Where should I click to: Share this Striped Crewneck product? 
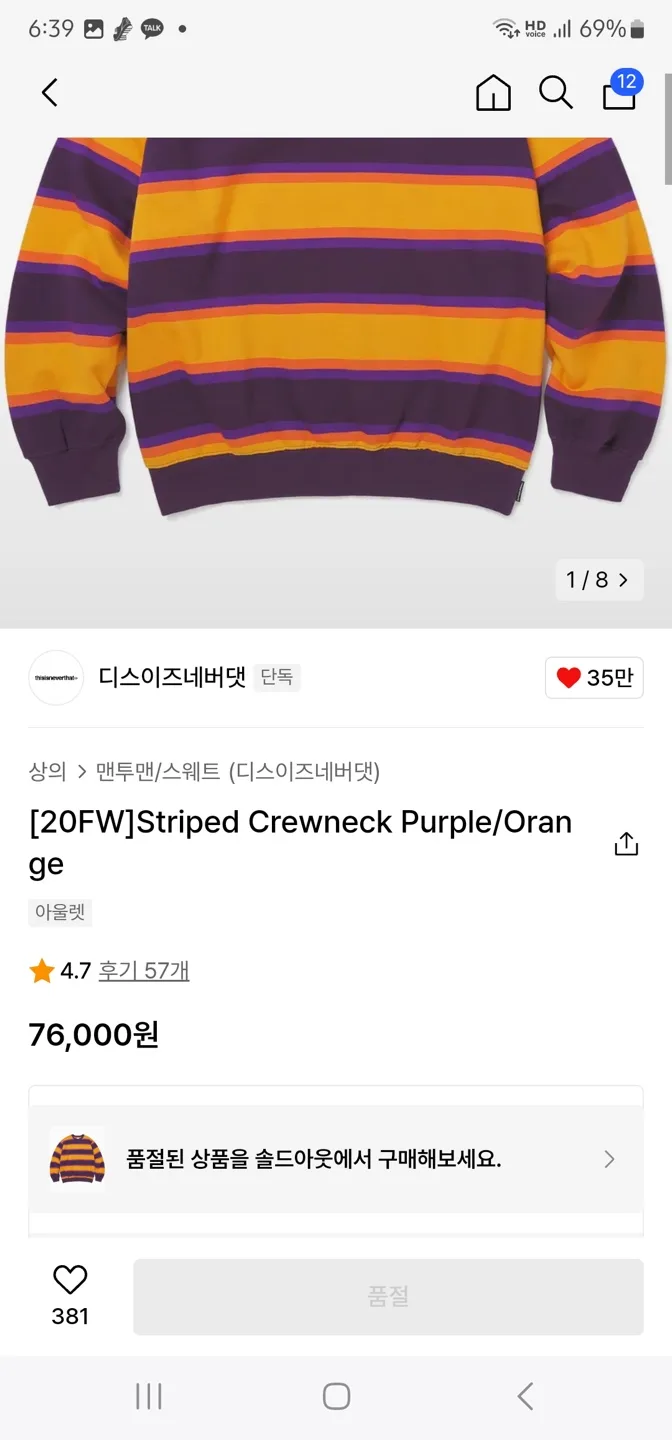[626, 844]
